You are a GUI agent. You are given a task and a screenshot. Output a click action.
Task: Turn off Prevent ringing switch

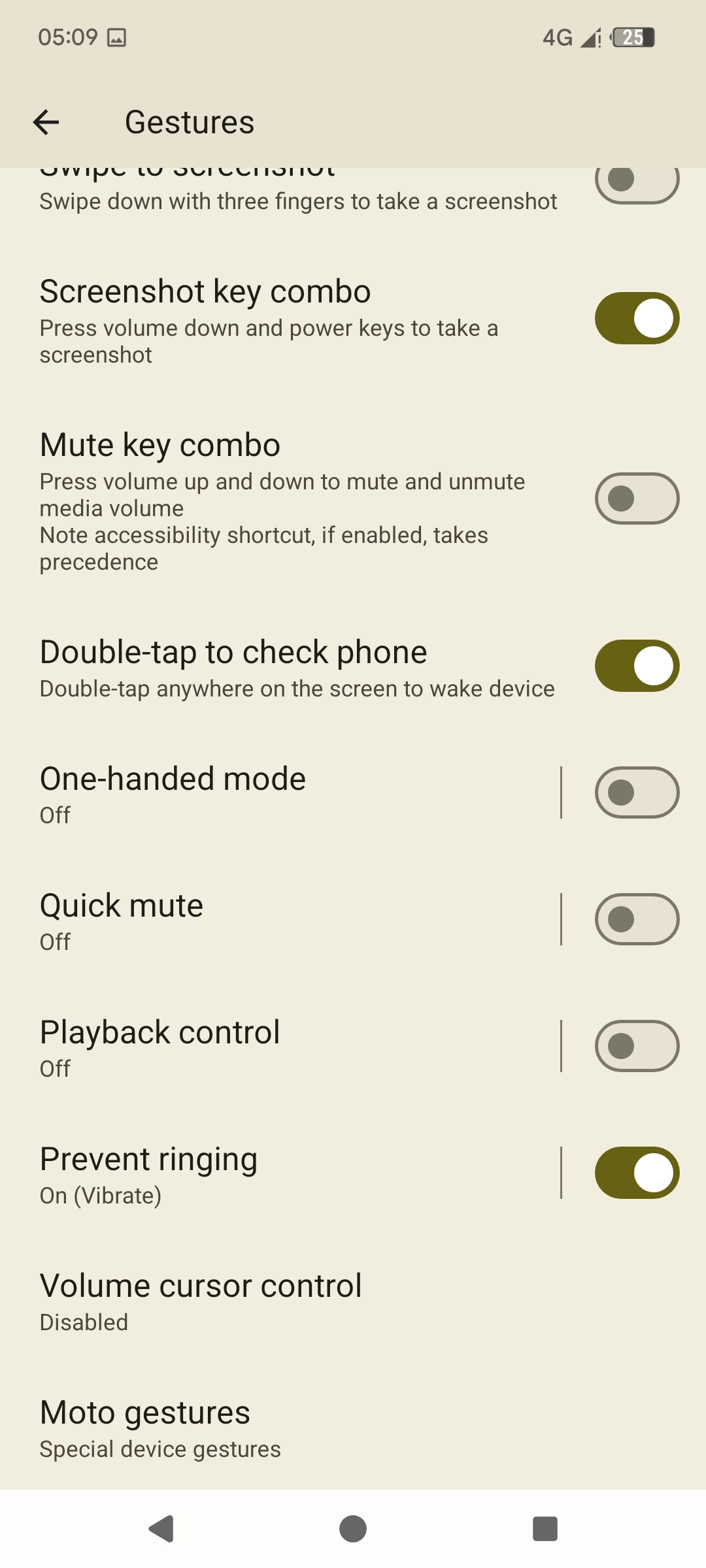(637, 1173)
